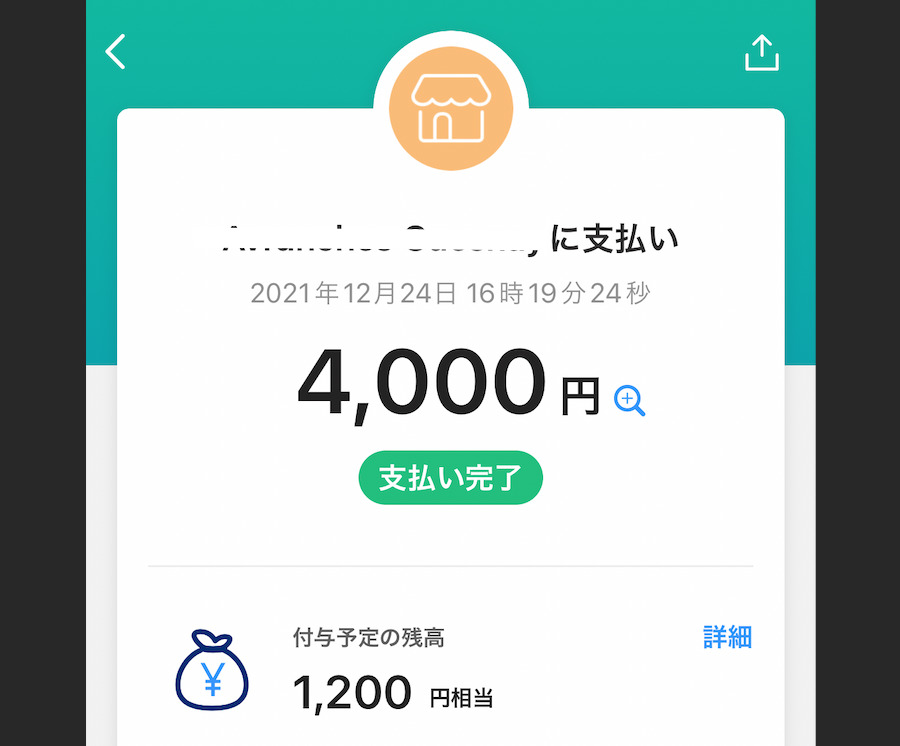Screen dimensions: 900x746
Task: Share this payment receipt
Action: (761, 53)
